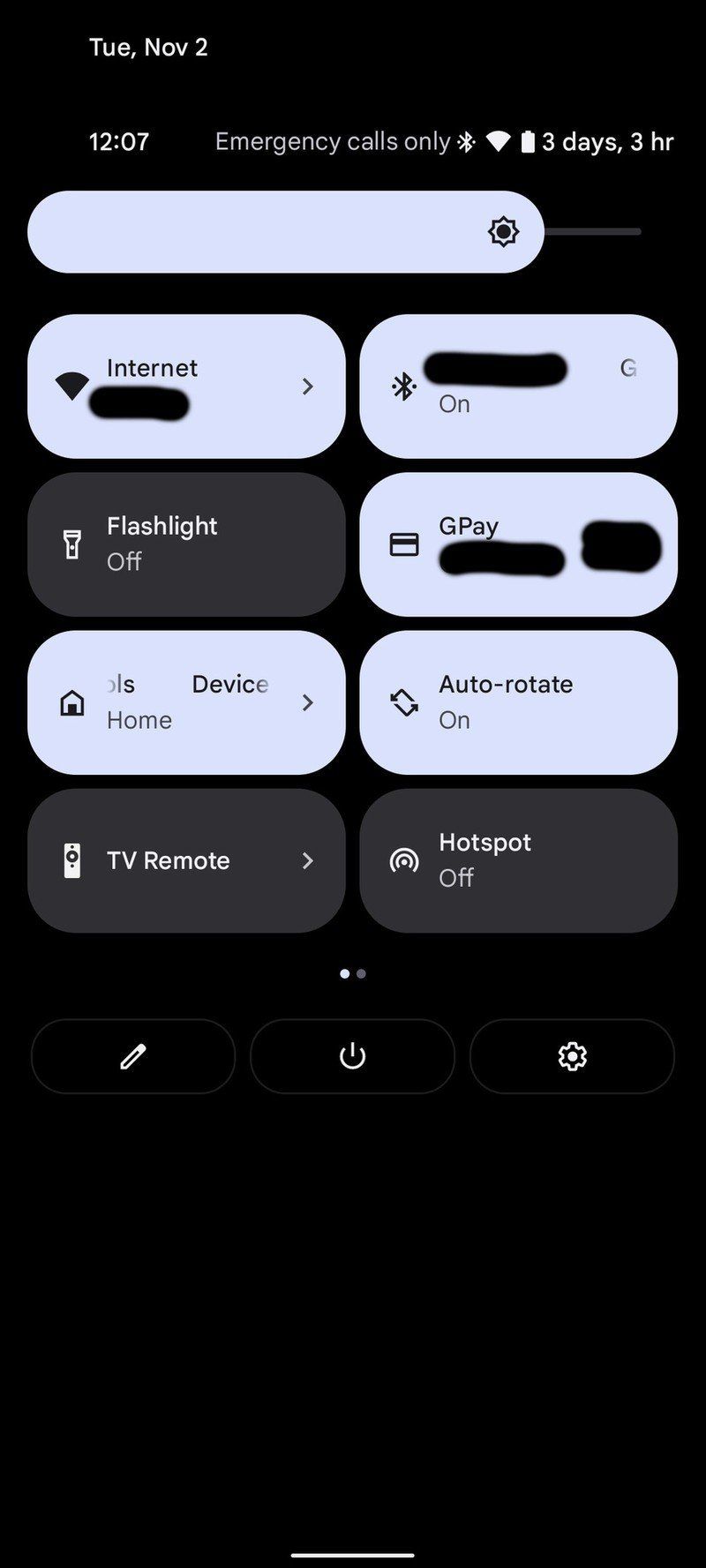Tap the date Tue, Nov 2
This screenshot has width=706, height=1568.
148,47
